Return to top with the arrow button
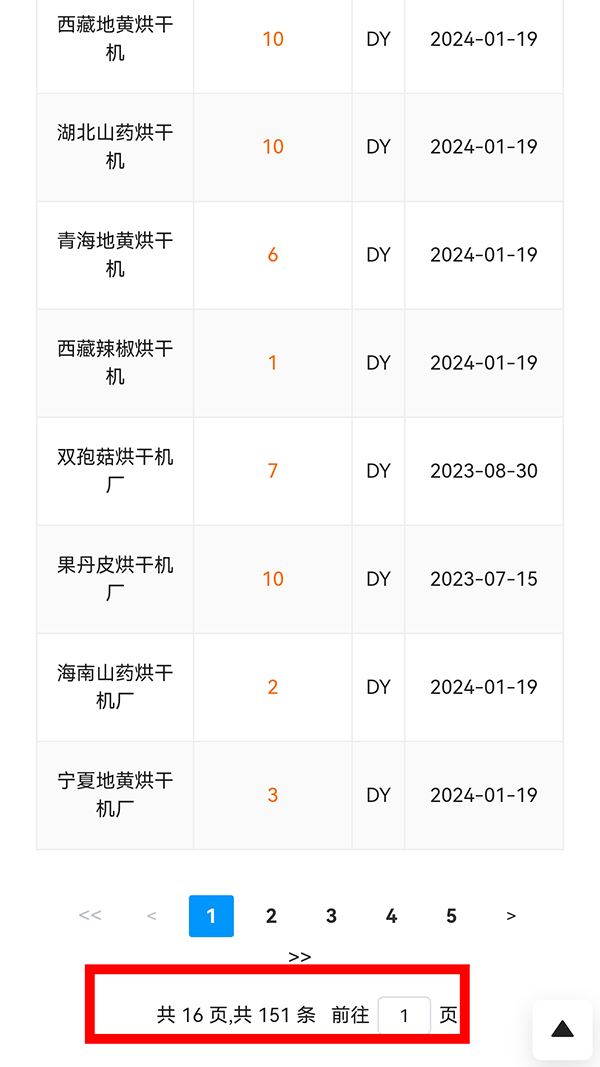 point(562,1029)
